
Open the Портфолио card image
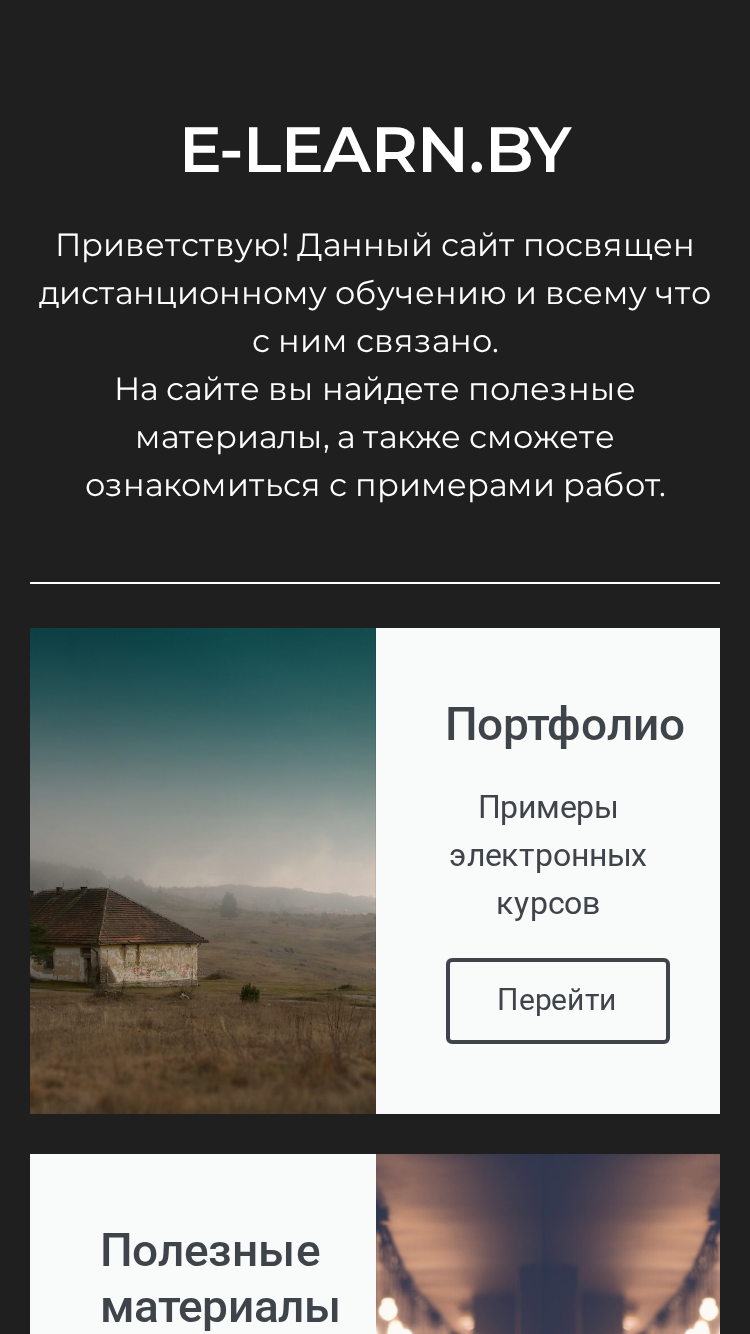[x=203, y=871]
